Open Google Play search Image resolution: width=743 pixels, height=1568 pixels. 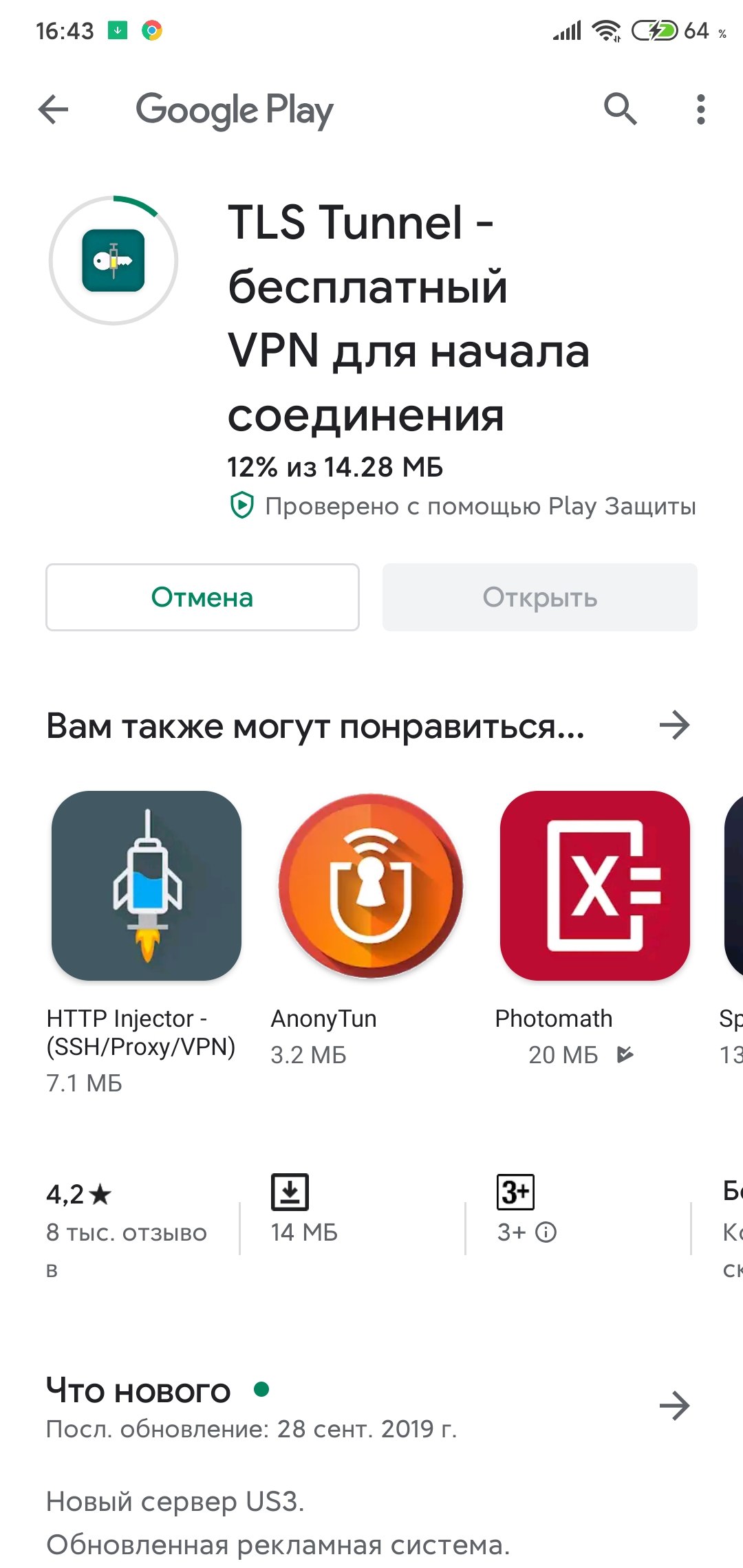click(x=620, y=109)
